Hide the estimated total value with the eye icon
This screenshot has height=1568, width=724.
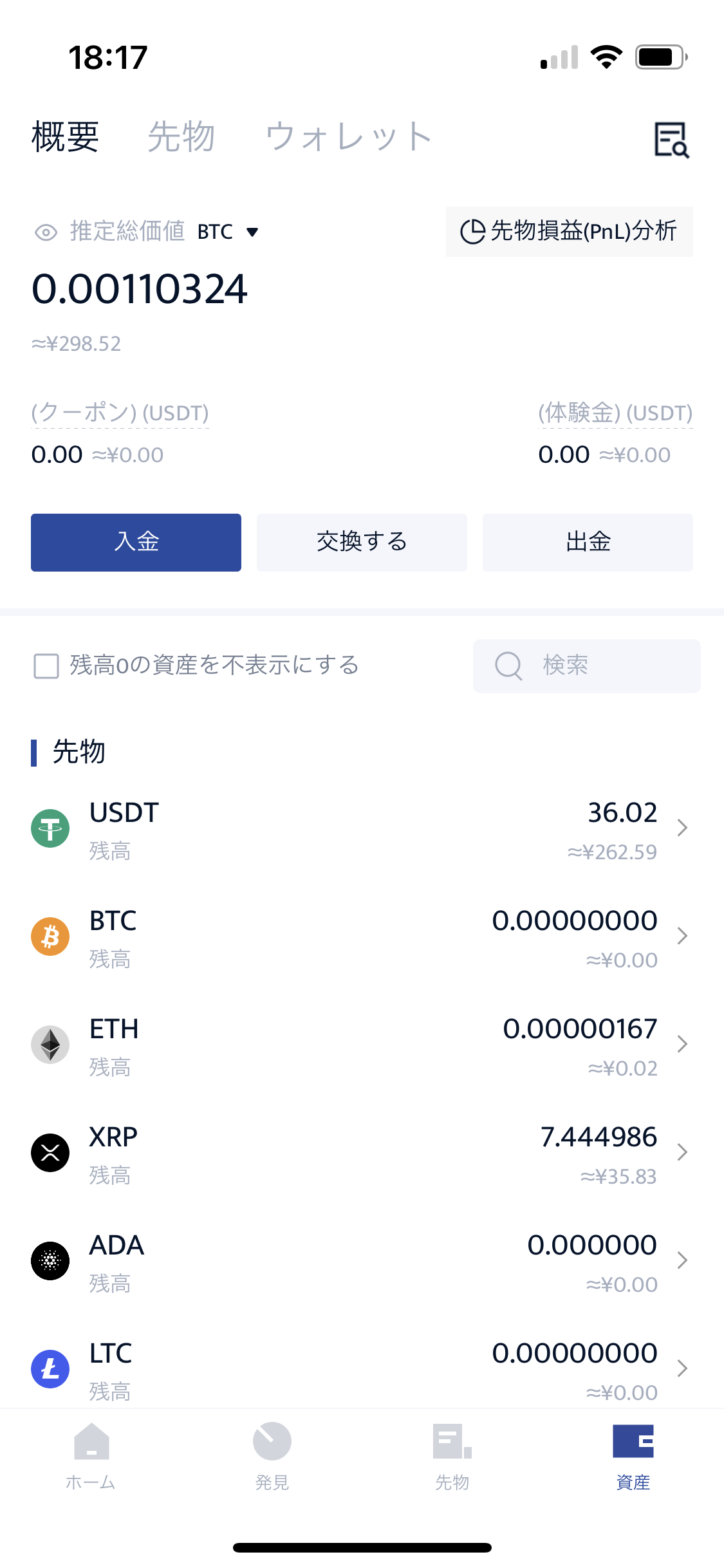46,232
